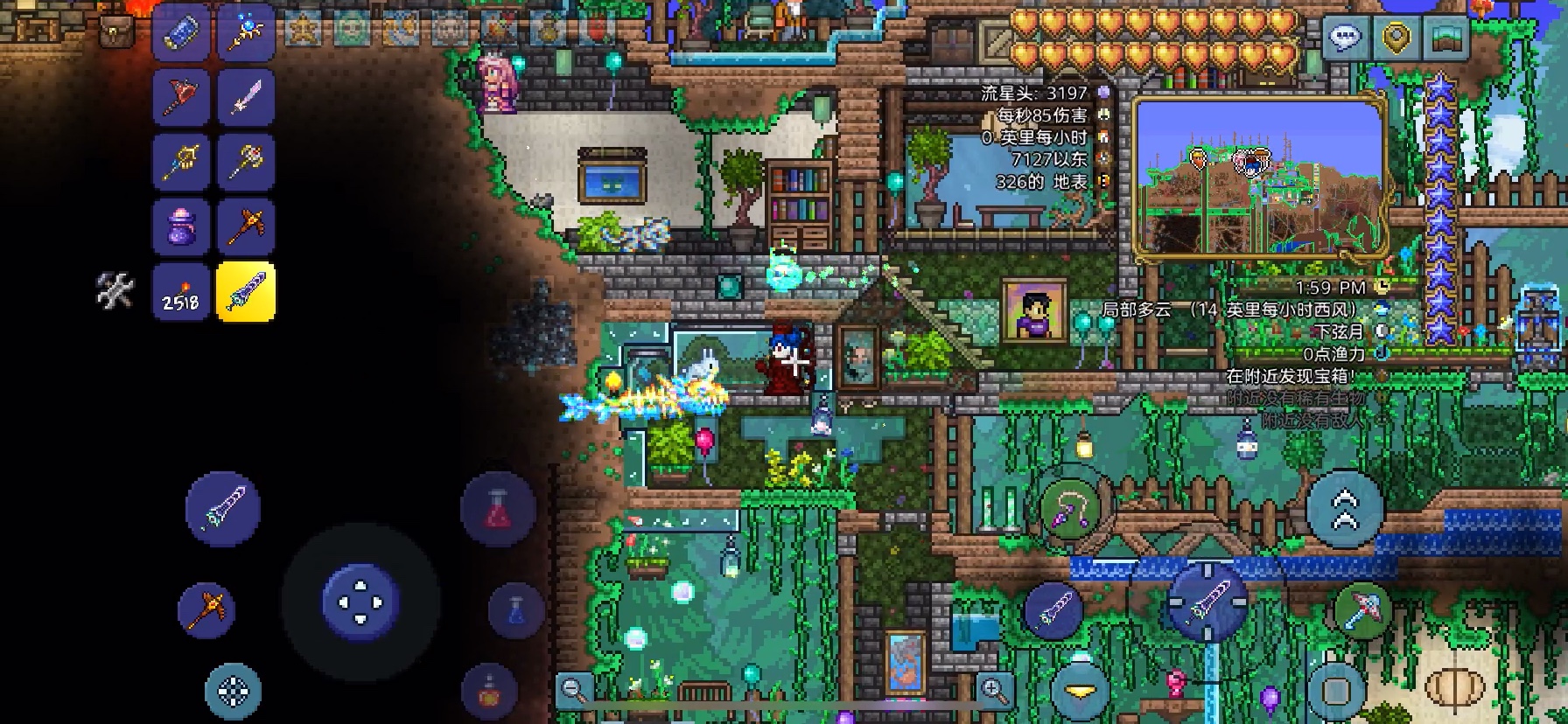Tap the mount quick button with the umbrella-axe

[1361, 609]
